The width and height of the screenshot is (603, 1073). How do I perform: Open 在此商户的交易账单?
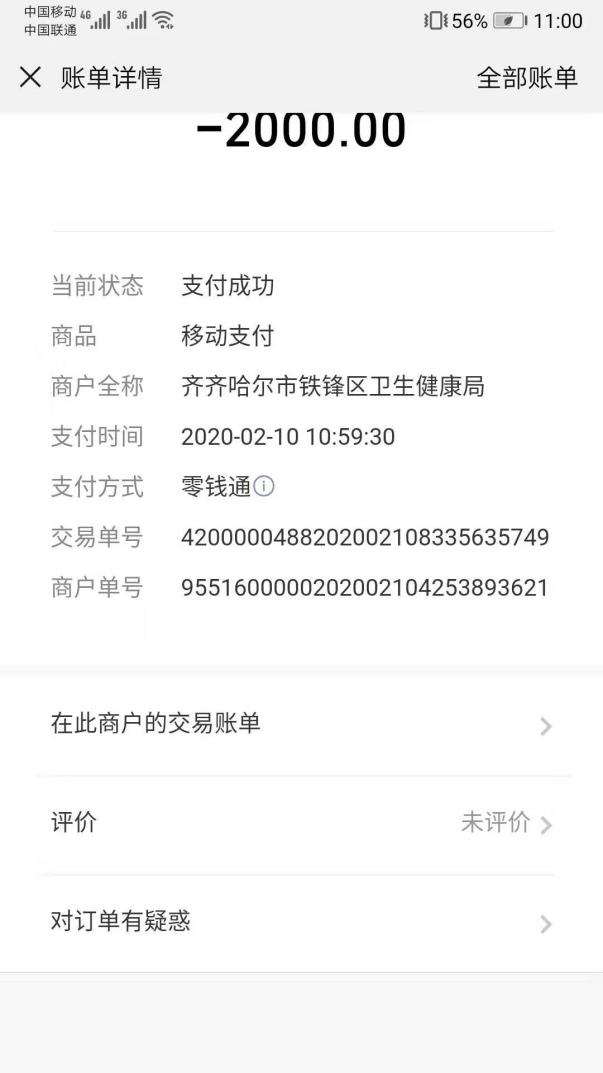click(x=300, y=724)
